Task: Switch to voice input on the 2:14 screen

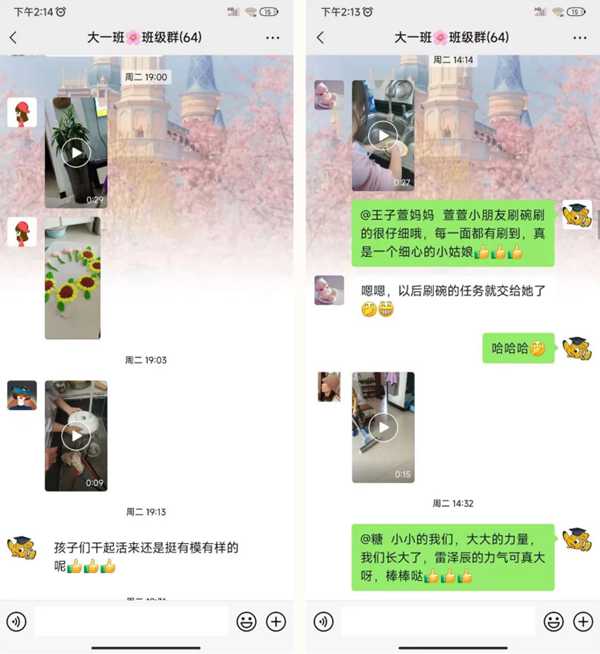Action: (x=17, y=621)
